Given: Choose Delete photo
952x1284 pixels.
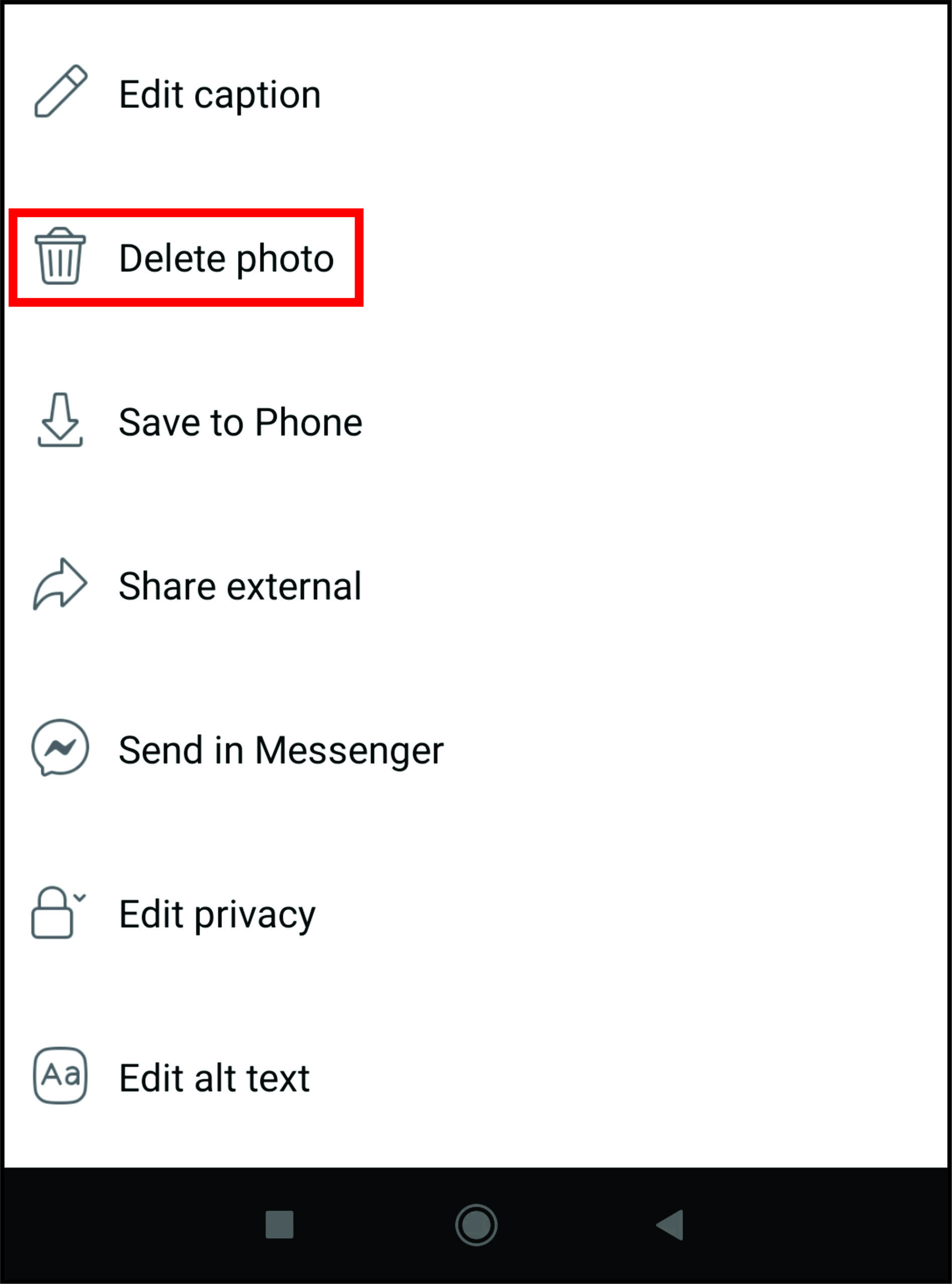Looking at the screenshot, I should tap(226, 258).
